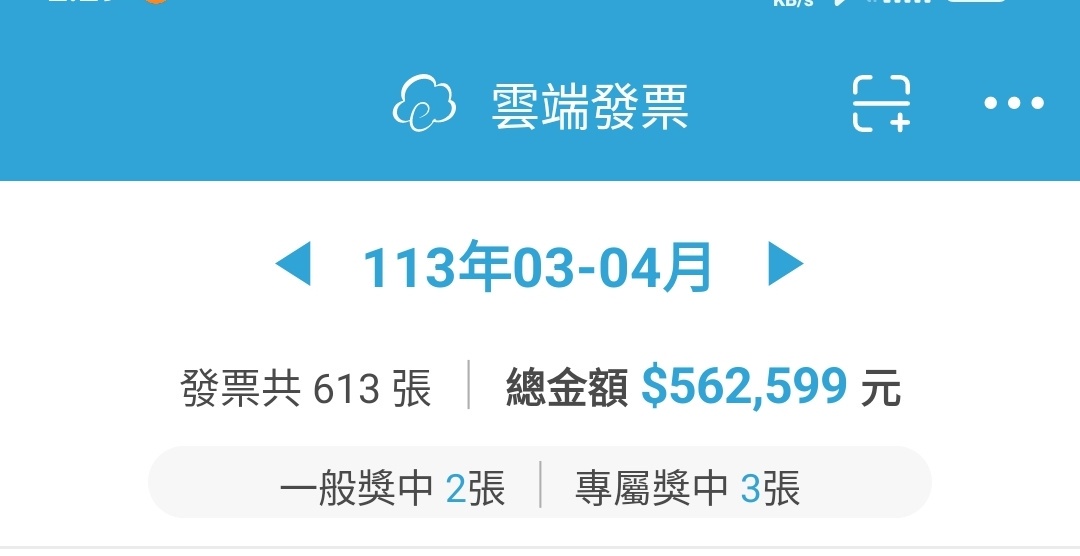Open the three-dot overflow menu
This screenshot has width=1080, height=556.
click(1014, 103)
